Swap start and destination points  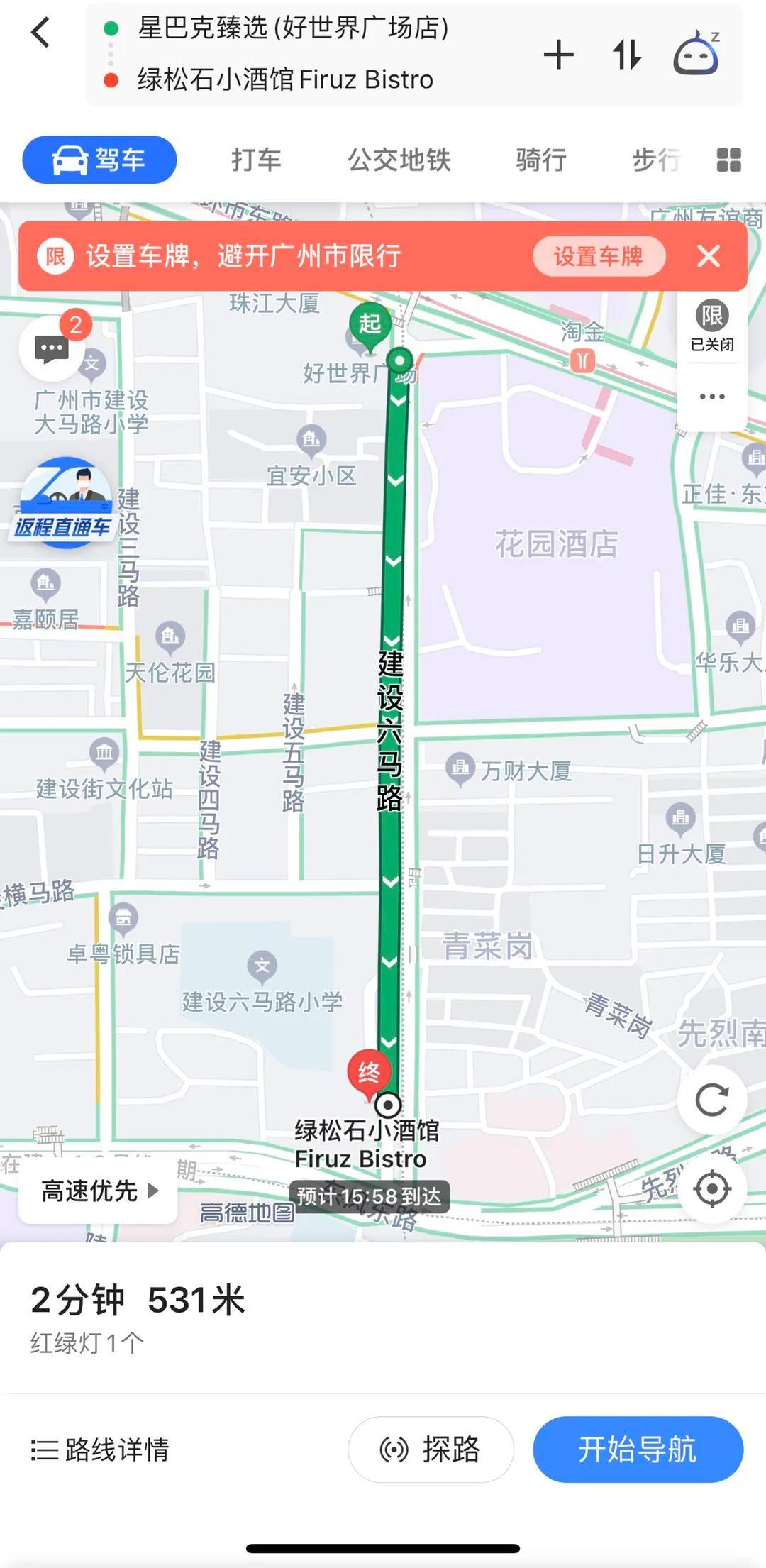click(627, 55)
